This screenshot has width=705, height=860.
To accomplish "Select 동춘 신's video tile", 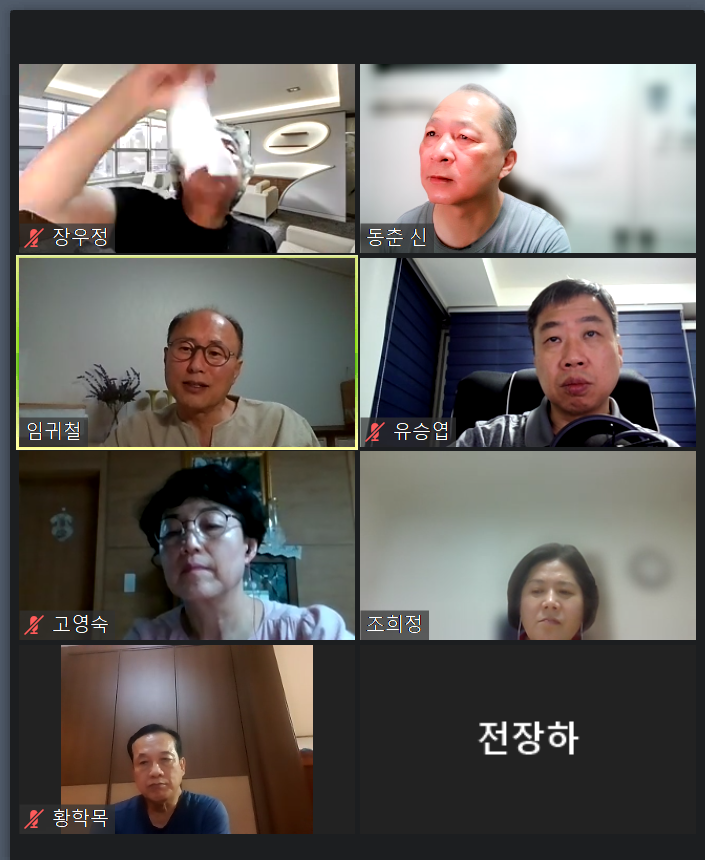I will click(x=527, y=158).
